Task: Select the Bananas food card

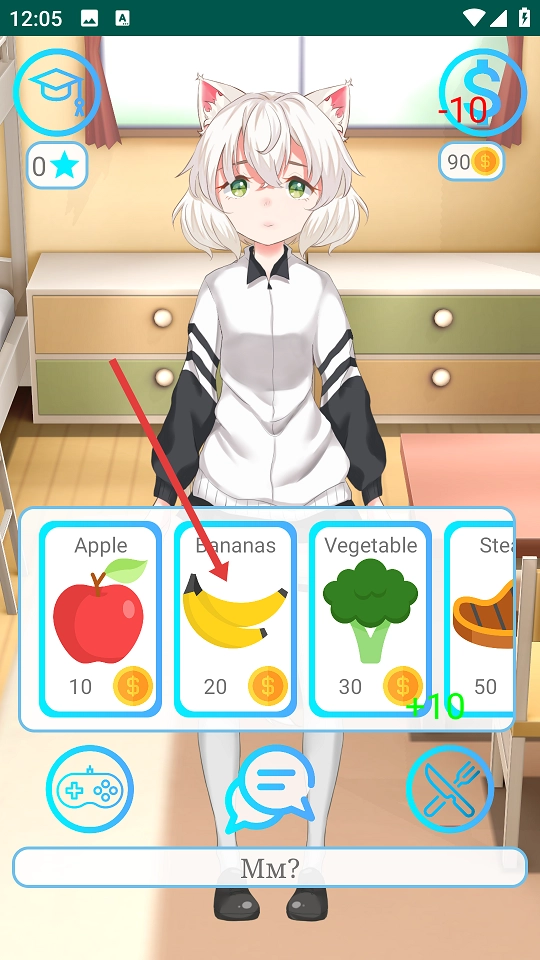Action: 235,619
